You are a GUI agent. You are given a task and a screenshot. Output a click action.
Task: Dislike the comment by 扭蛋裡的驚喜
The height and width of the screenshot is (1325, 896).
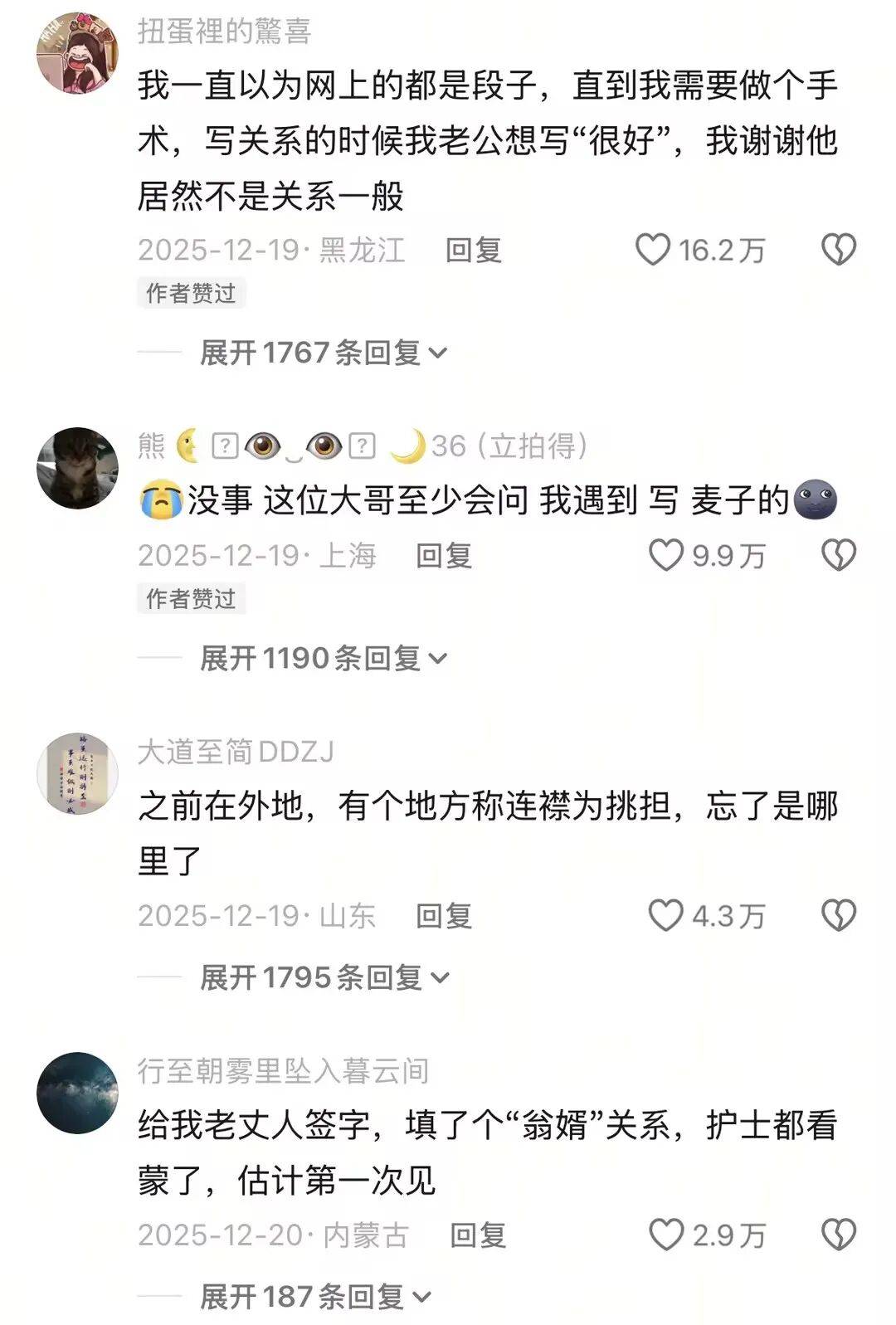pyautogui.click(x=838, y=250)
